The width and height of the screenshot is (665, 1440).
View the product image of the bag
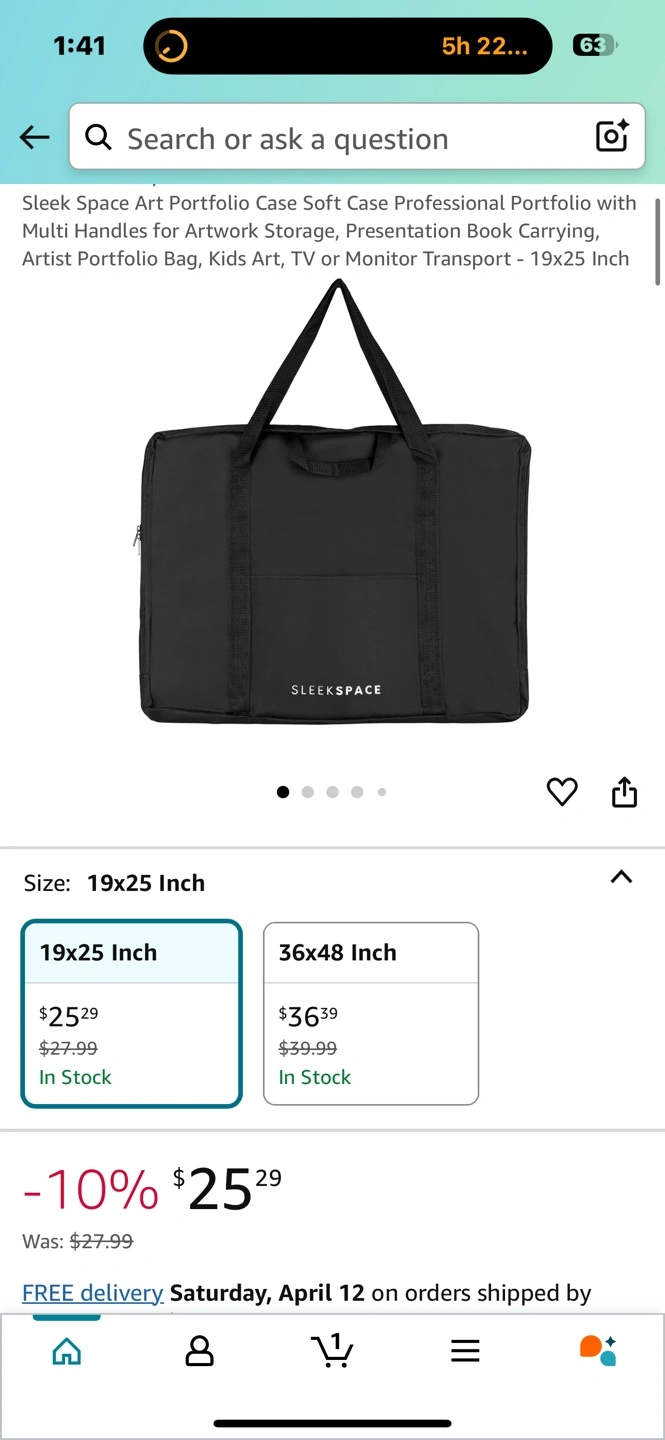pyautogui.click(x=335, y=520)
